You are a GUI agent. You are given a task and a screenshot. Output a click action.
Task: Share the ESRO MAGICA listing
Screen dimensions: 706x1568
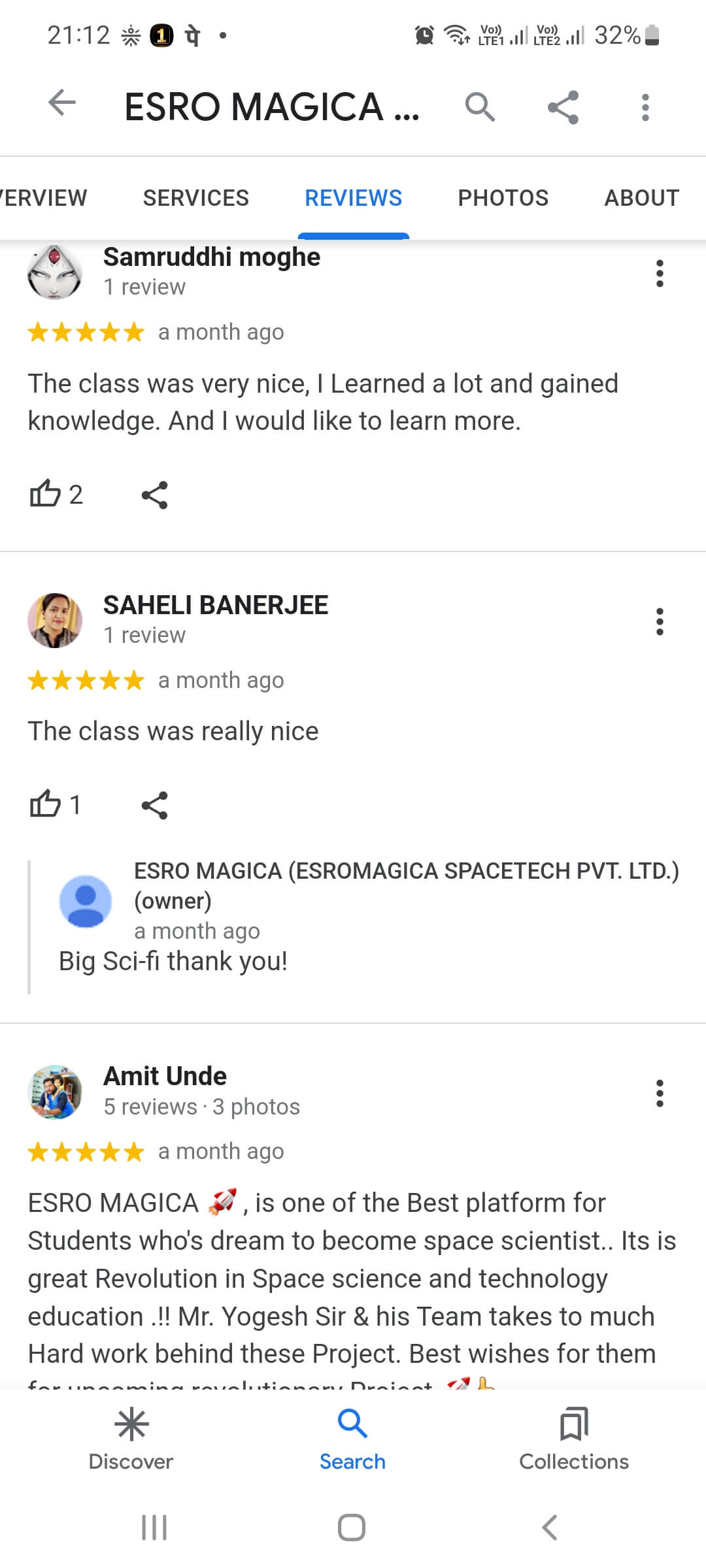click(x=563, y=106)
